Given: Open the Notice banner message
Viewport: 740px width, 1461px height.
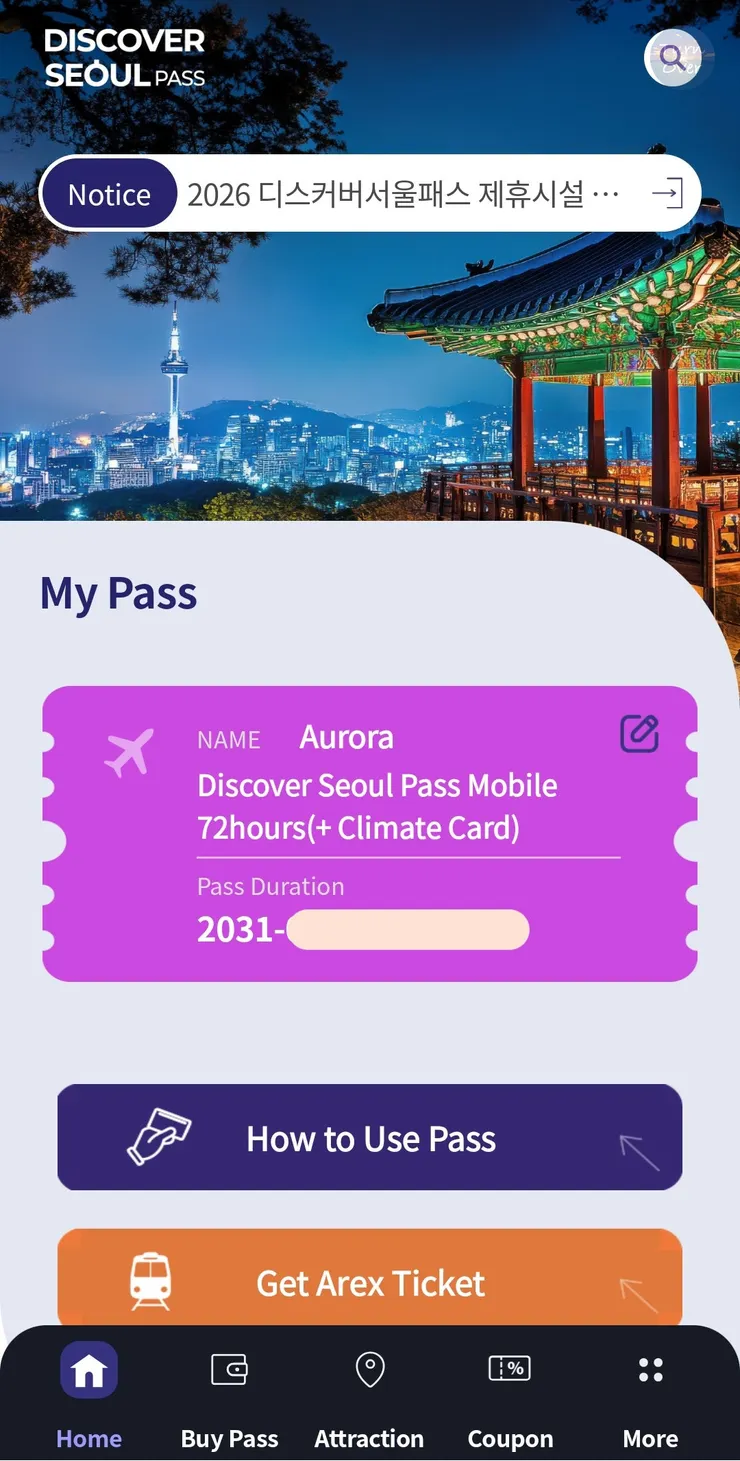Looking at the screenshot, I should click(420, 194).
